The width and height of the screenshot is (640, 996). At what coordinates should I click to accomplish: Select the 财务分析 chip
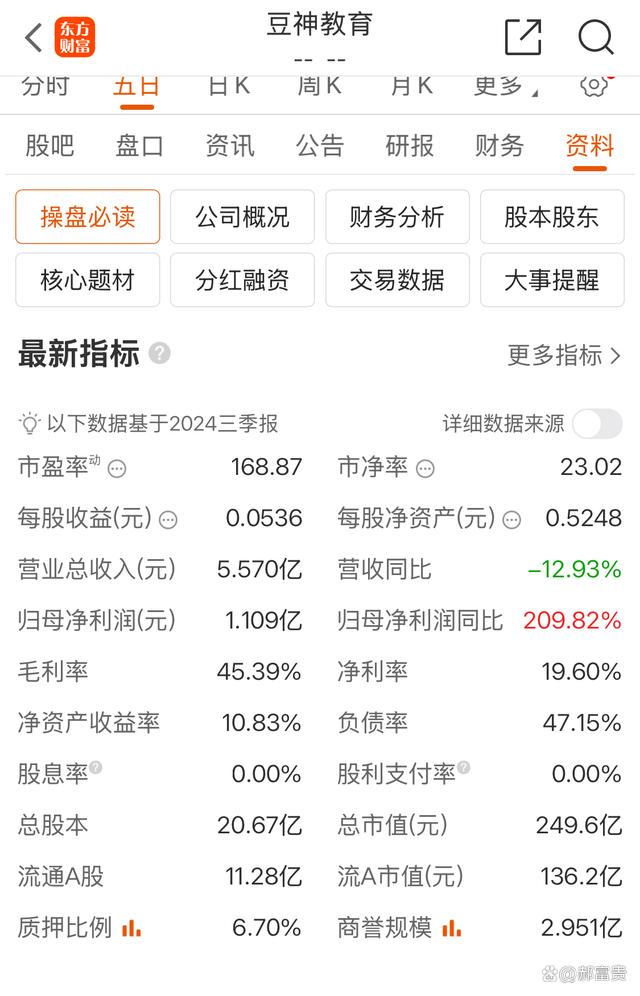397,217
